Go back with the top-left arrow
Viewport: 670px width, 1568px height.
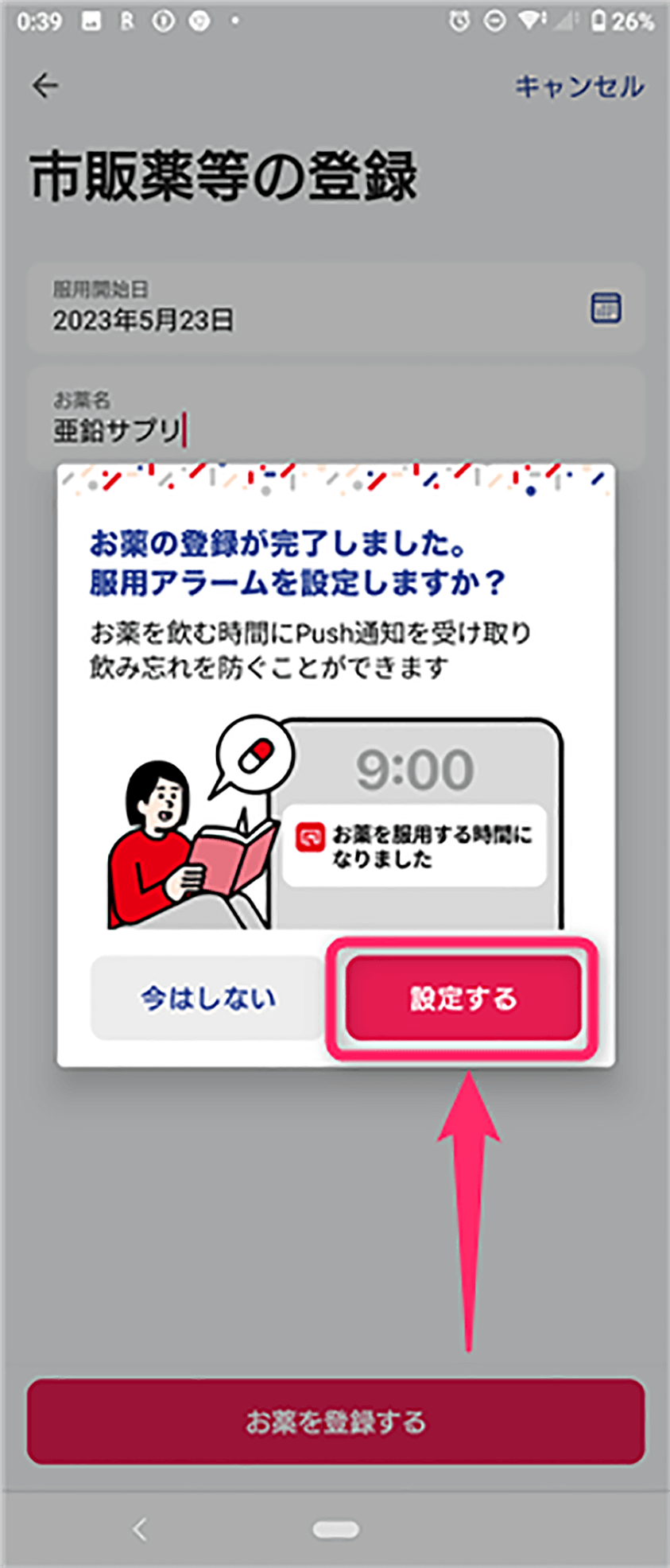click(x=45, y=86)
